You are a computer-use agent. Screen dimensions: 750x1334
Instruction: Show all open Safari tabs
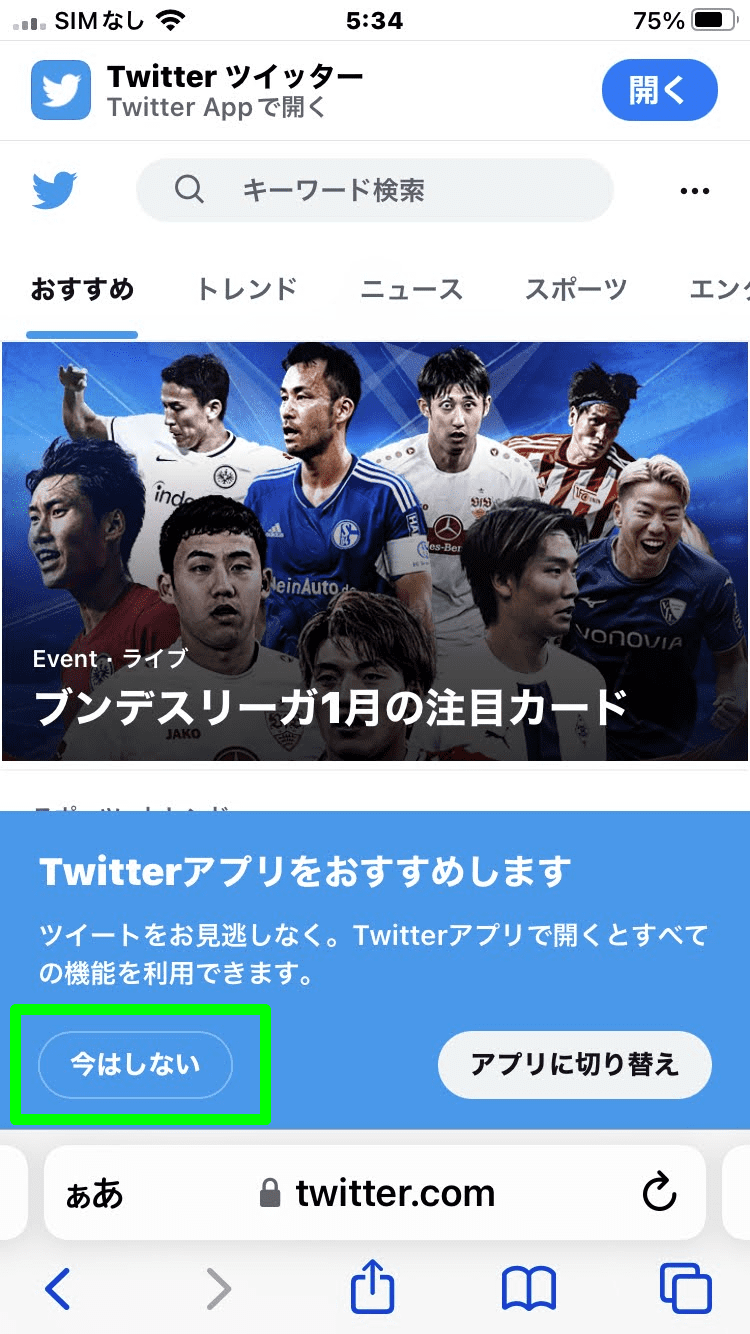pyautogui.click(x=685, y=1289)
